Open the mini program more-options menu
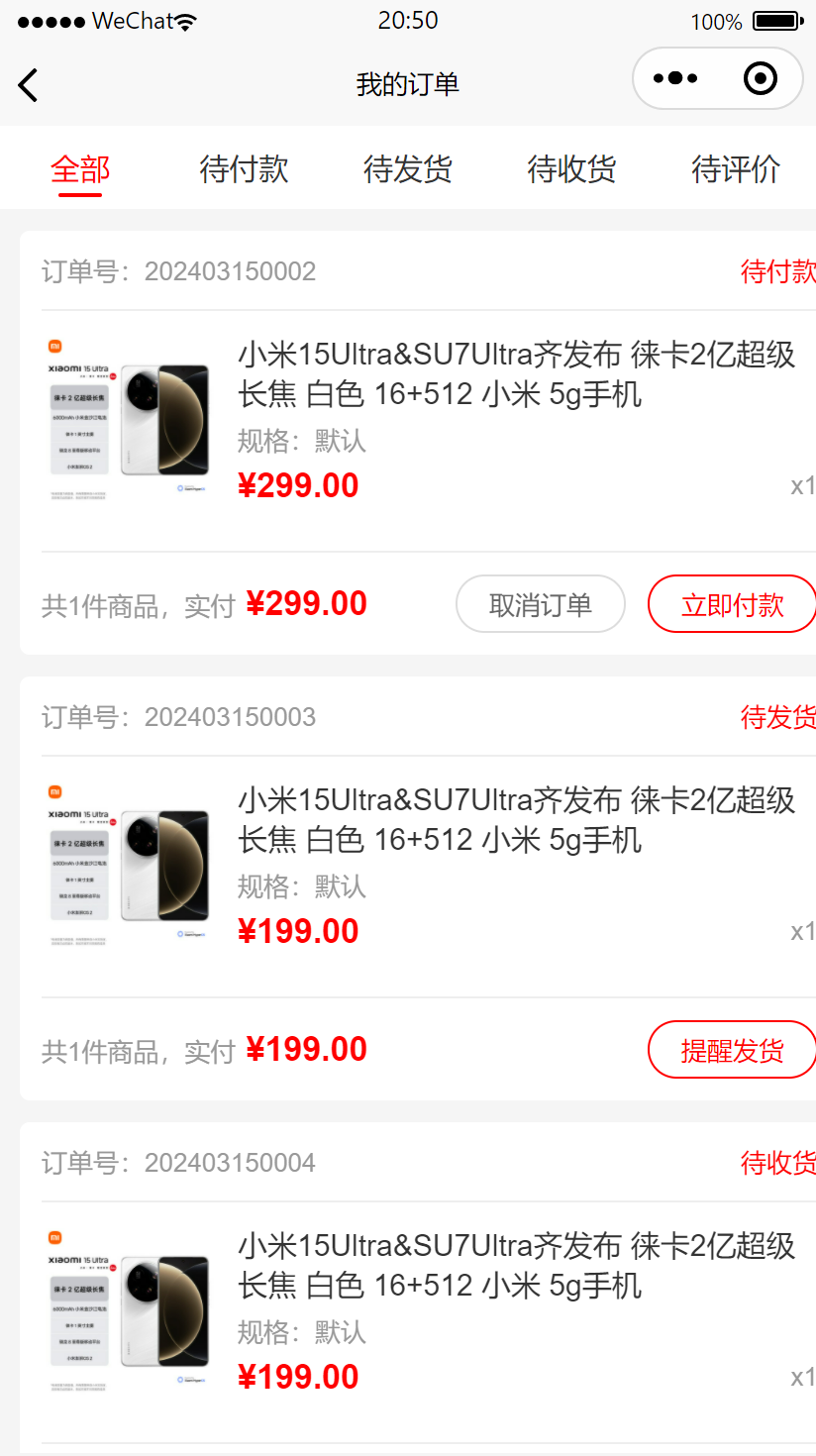Image resolution: width=816 pixels, height=1456 pixels. [675, 78]
